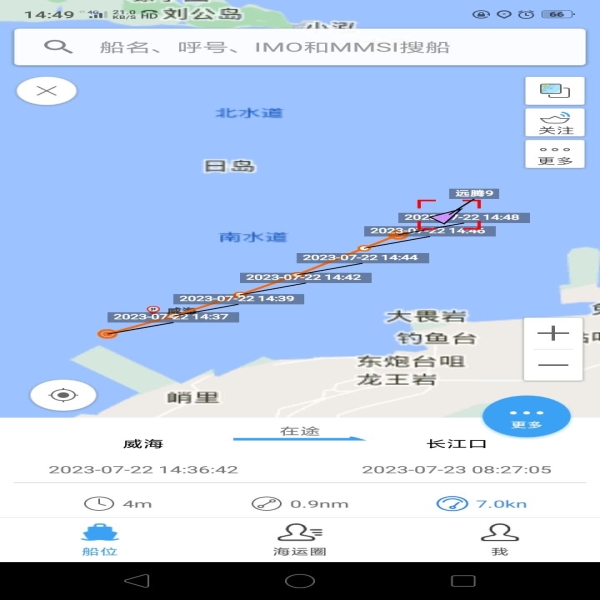This screenshot has width=600, height=600.
Task: Go back with system navigation
Action: [x=136, y=580]
